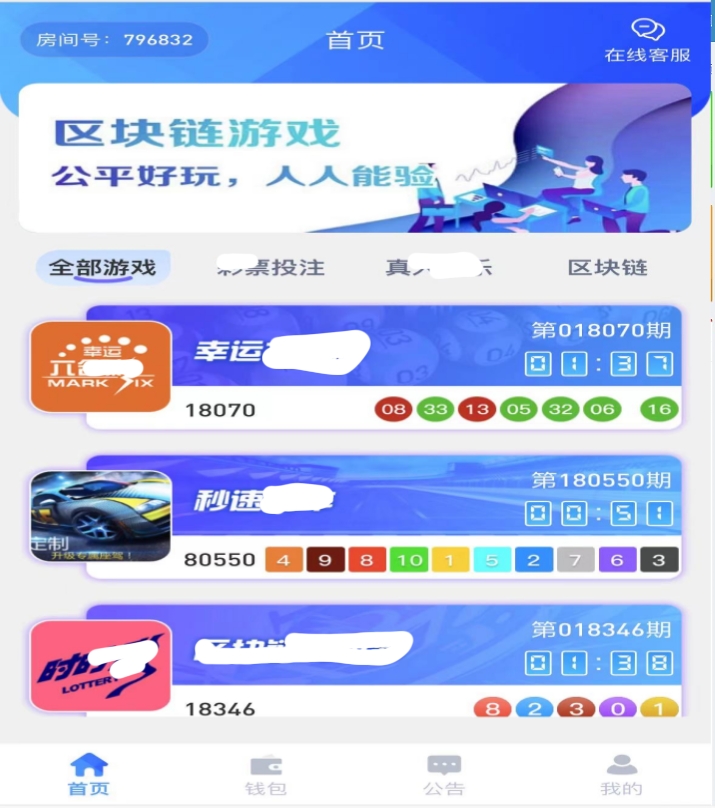This screenshot has height=808, width=715.
Task: Open 在线客服 online customer service
Action: pyautogui.click(x=648, y=42)
